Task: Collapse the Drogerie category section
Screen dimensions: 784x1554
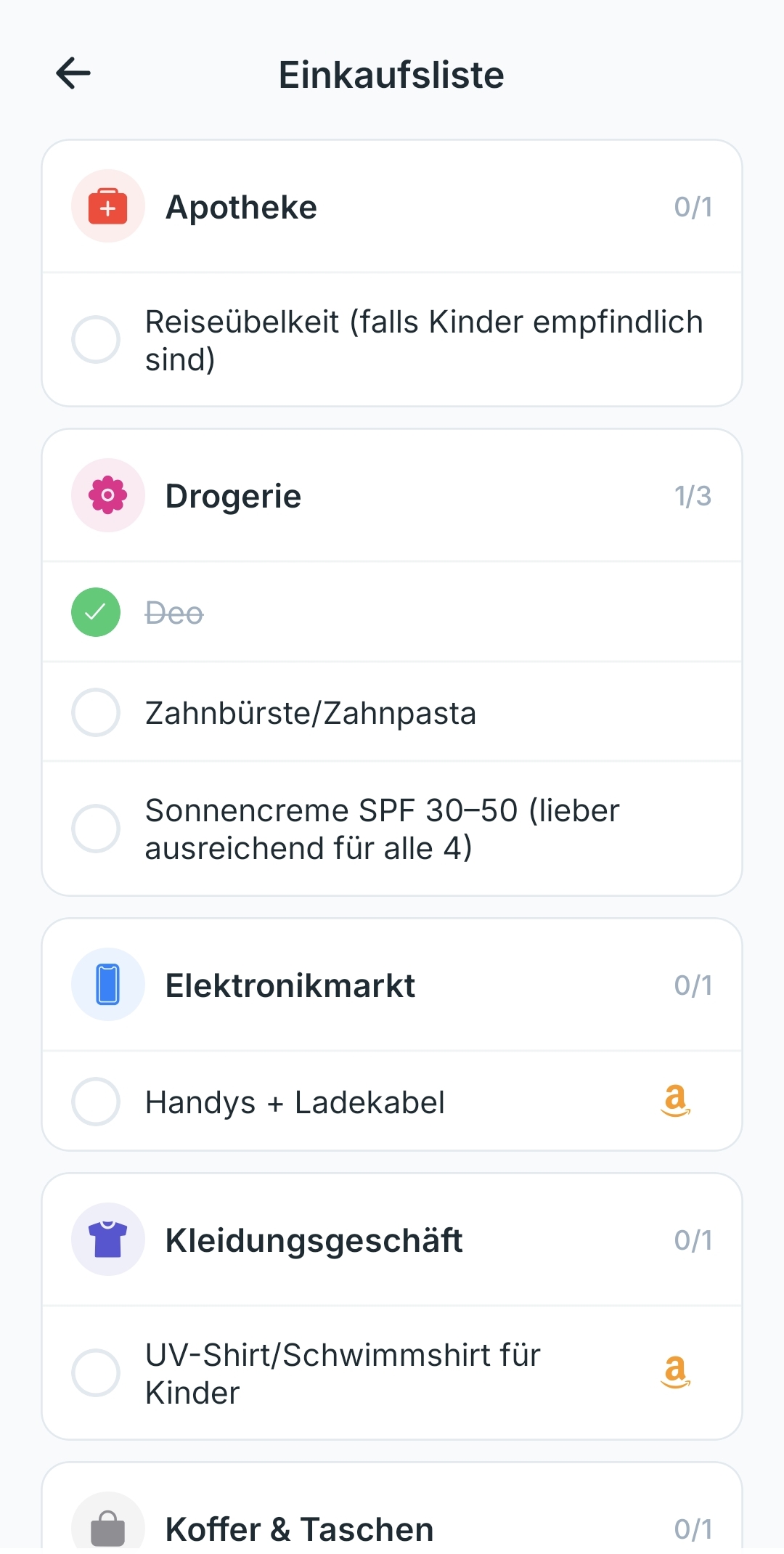Action: (392, 495)
